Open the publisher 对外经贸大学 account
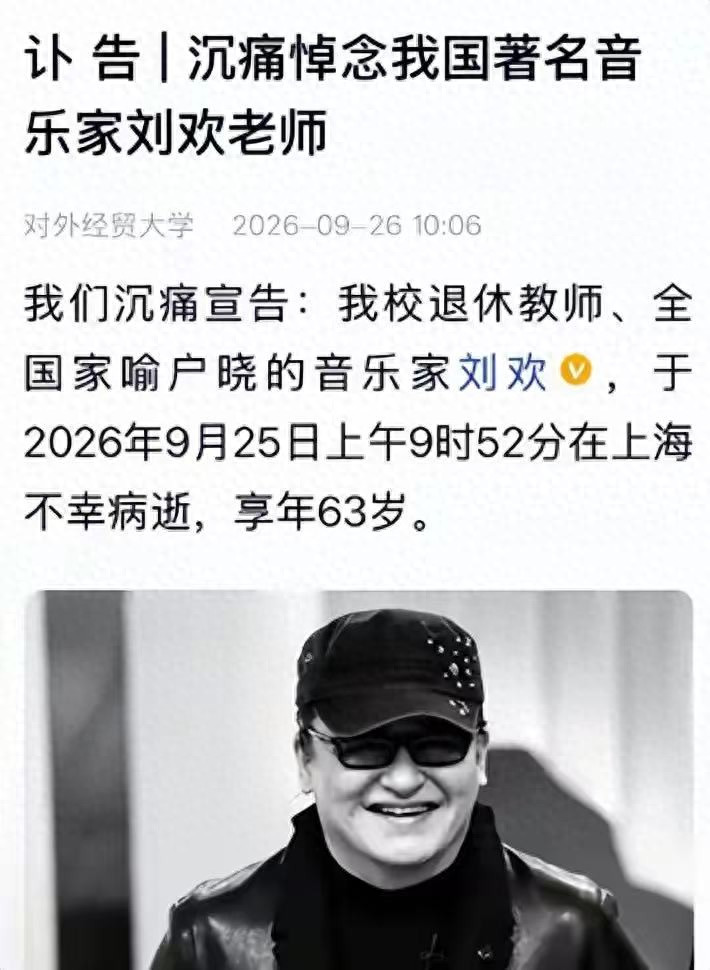710x970 pixels. point(109,225)
